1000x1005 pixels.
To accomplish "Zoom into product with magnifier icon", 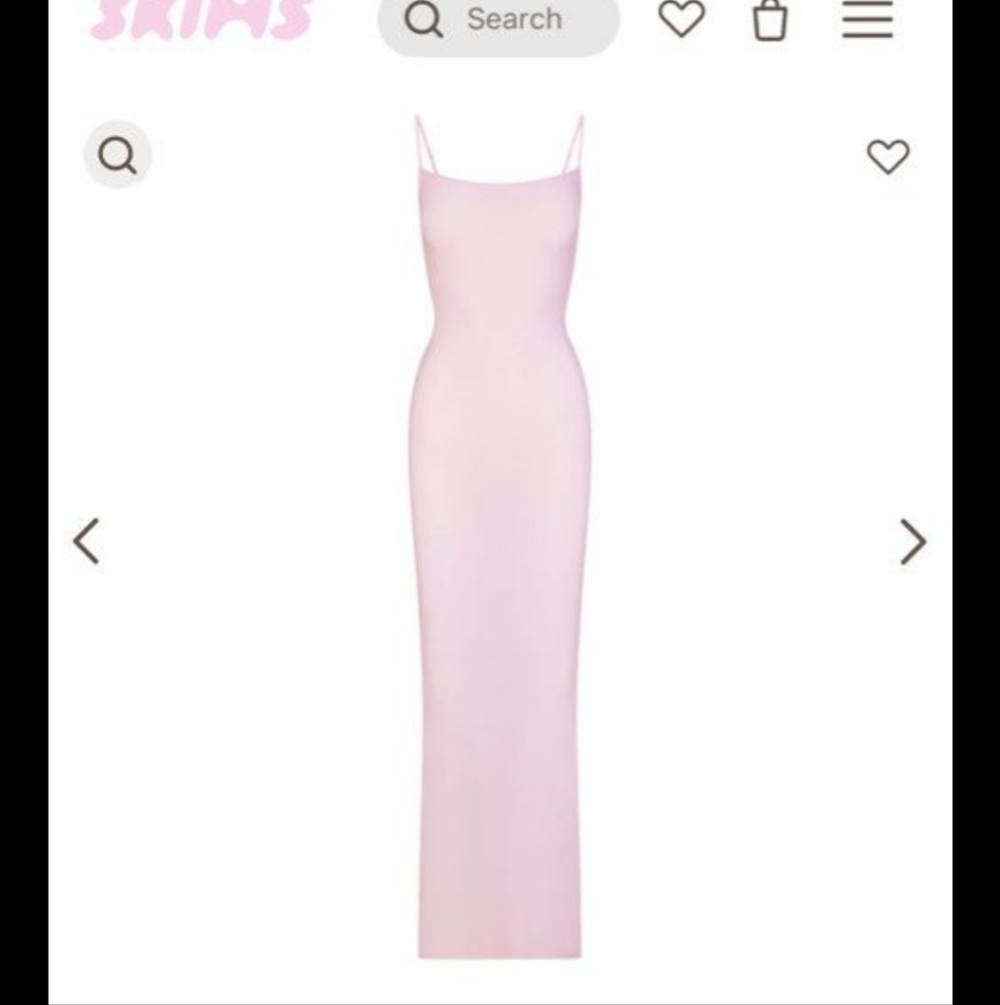I will point(117,153).
